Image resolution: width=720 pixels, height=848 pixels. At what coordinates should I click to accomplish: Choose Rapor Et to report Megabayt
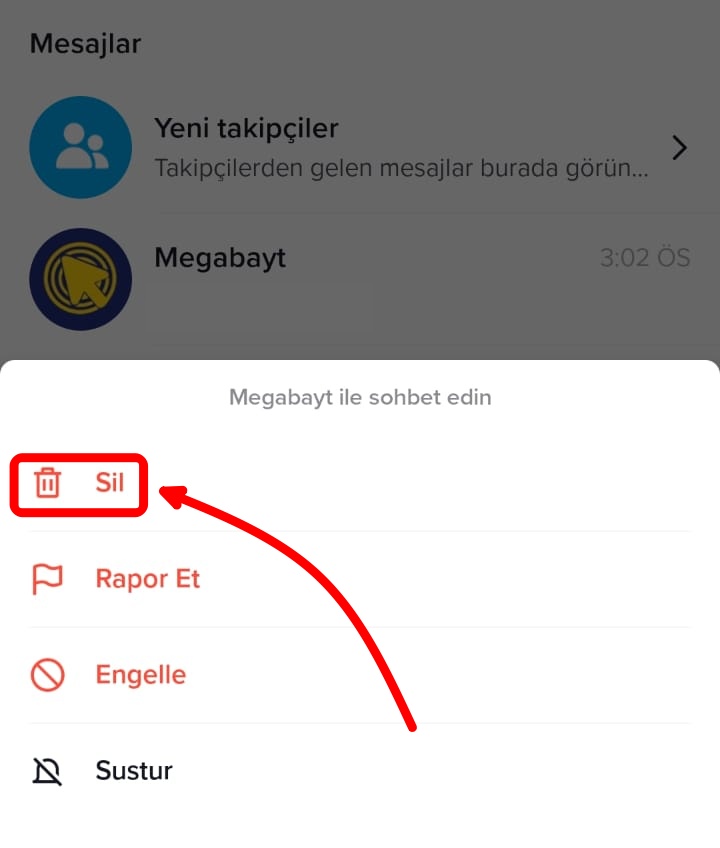(147, 579)
